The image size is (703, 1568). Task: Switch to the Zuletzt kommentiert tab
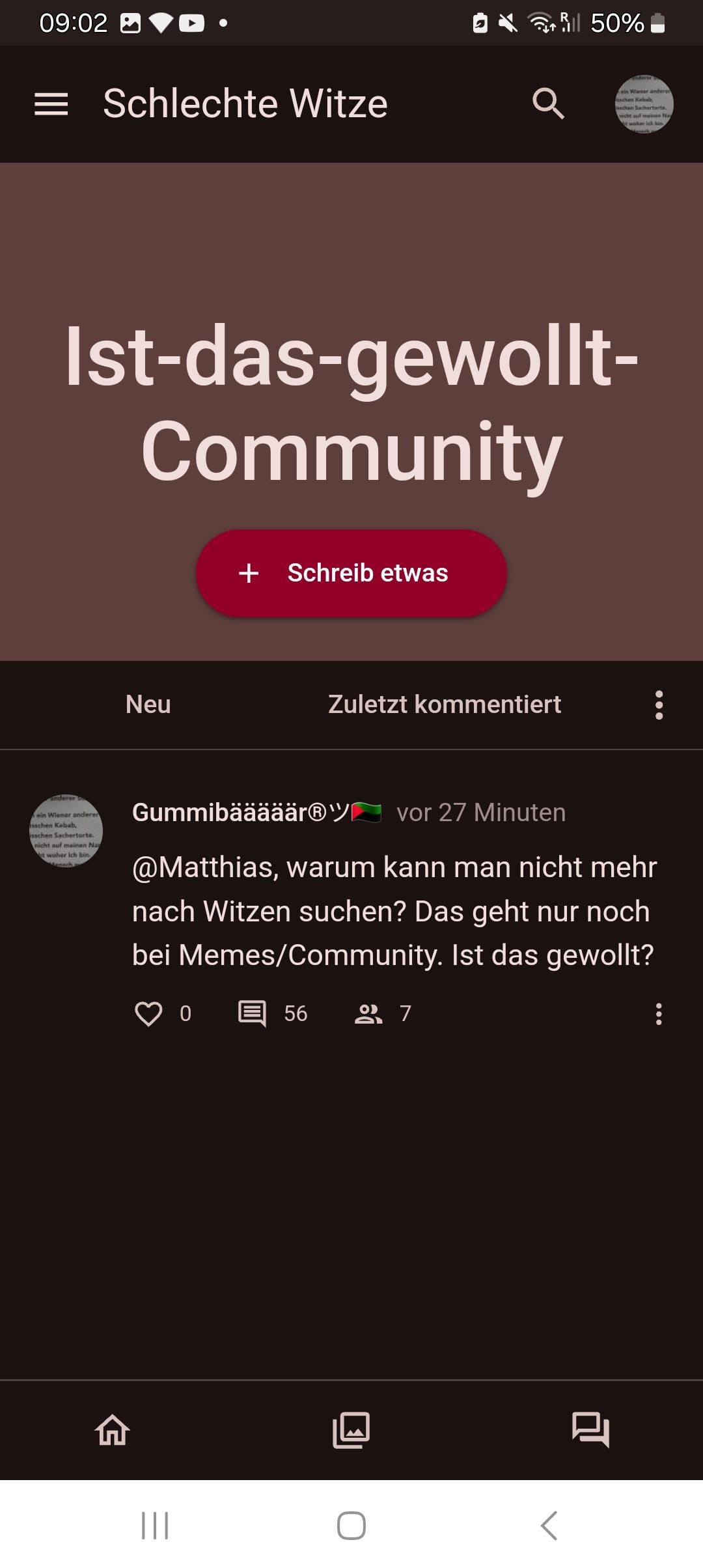click(x=444, y=705)
